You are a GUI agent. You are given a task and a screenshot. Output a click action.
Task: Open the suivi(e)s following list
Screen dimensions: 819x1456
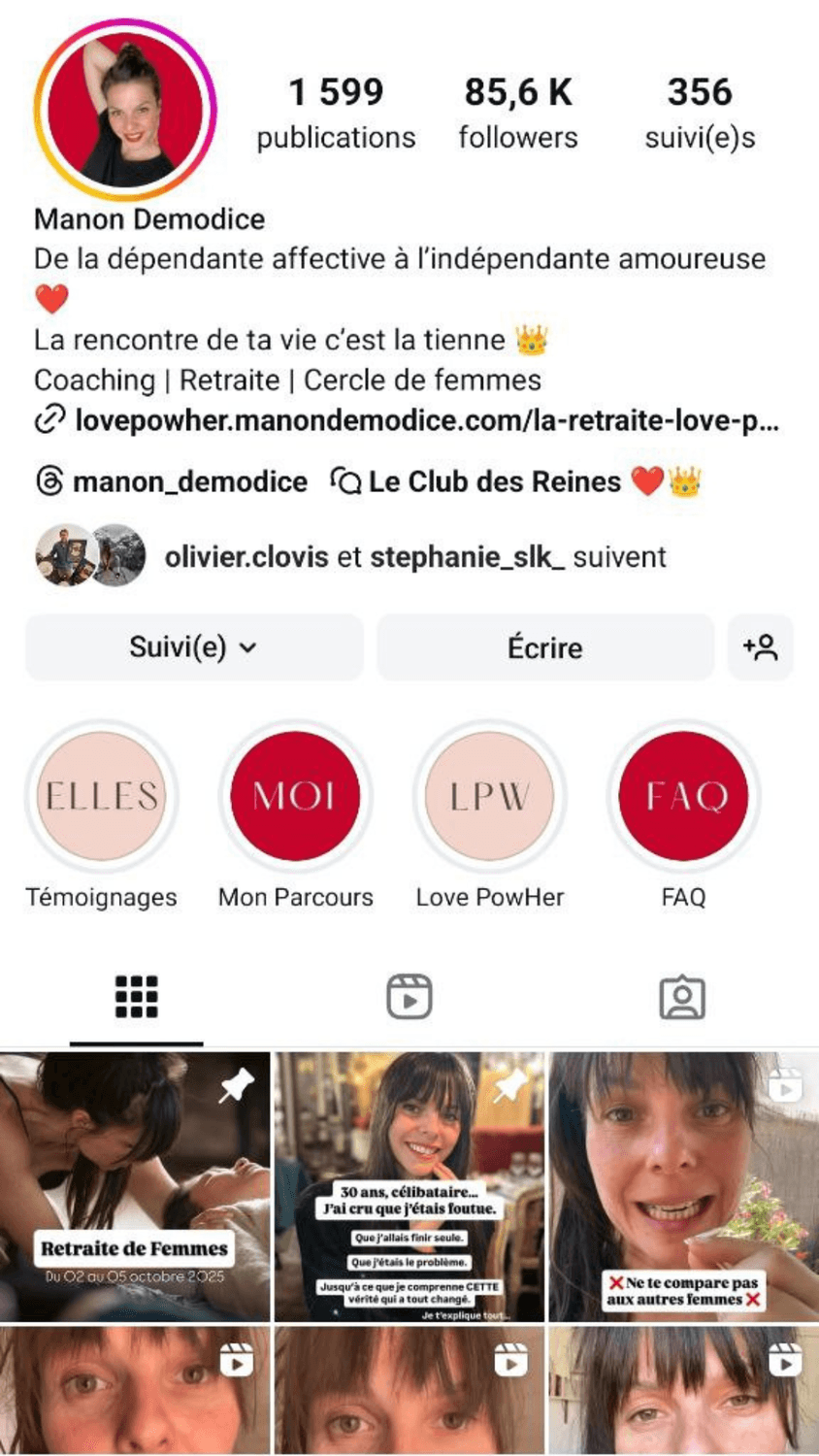[x=700, y=114]
